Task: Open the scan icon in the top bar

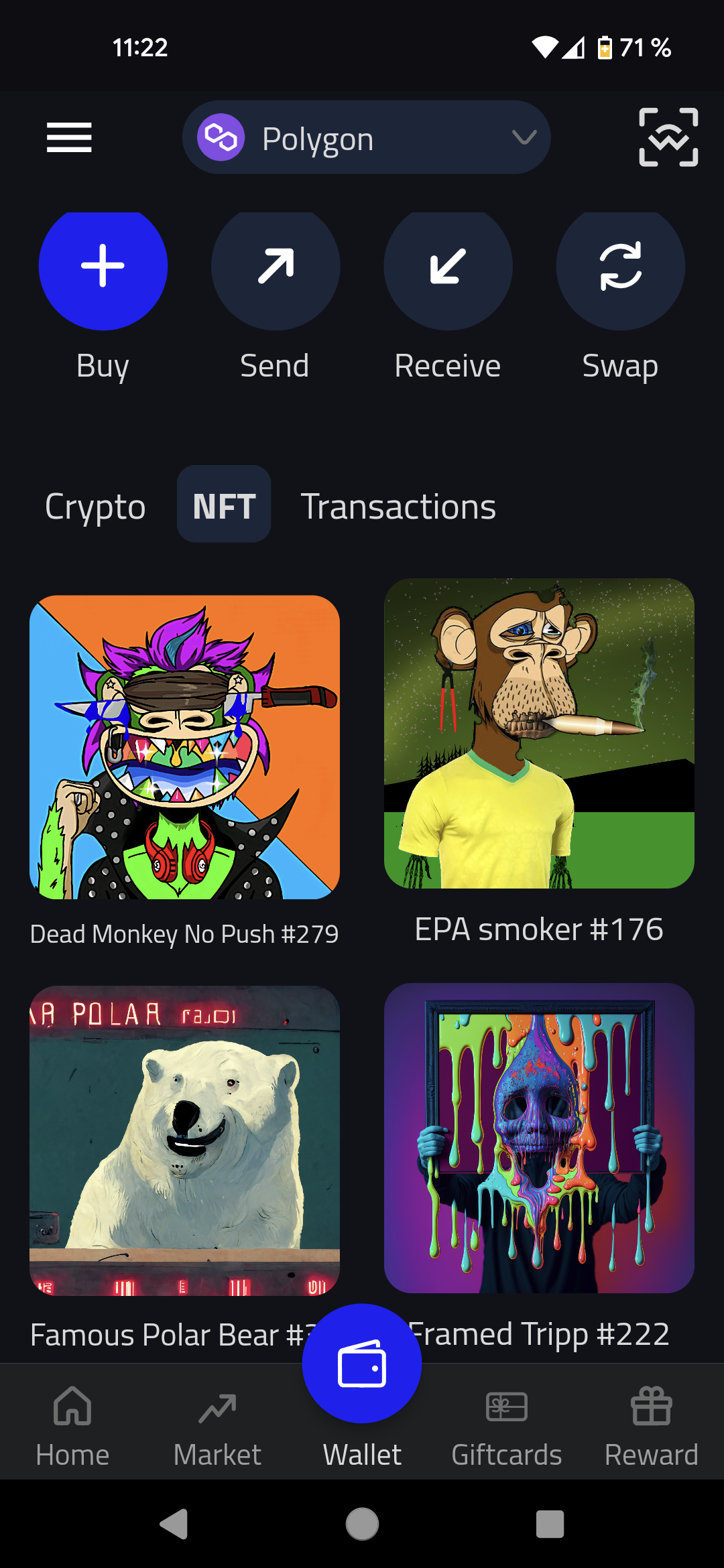Action: coord(668,137)
